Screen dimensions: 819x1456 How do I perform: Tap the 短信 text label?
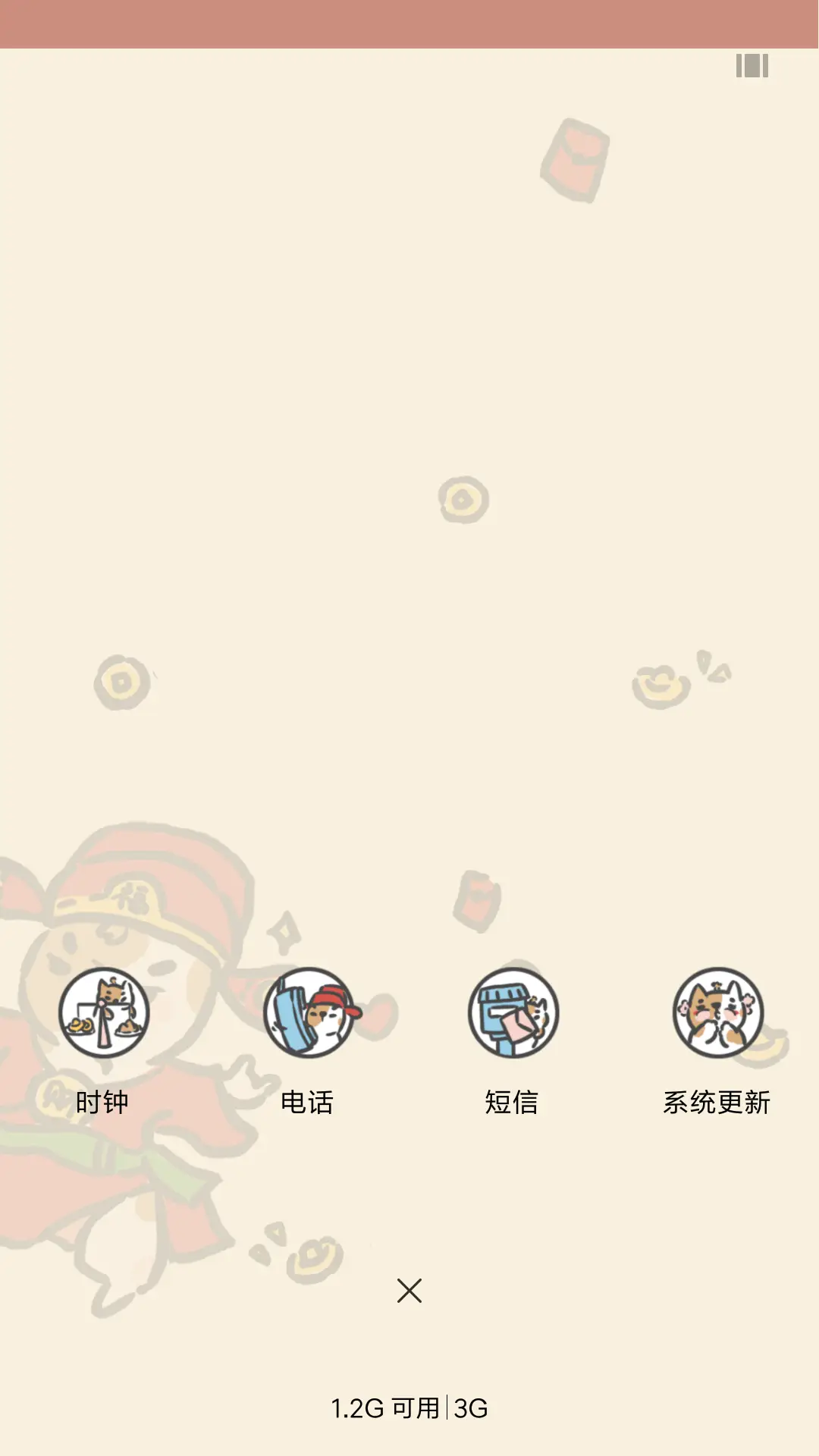click(512, 1103)
